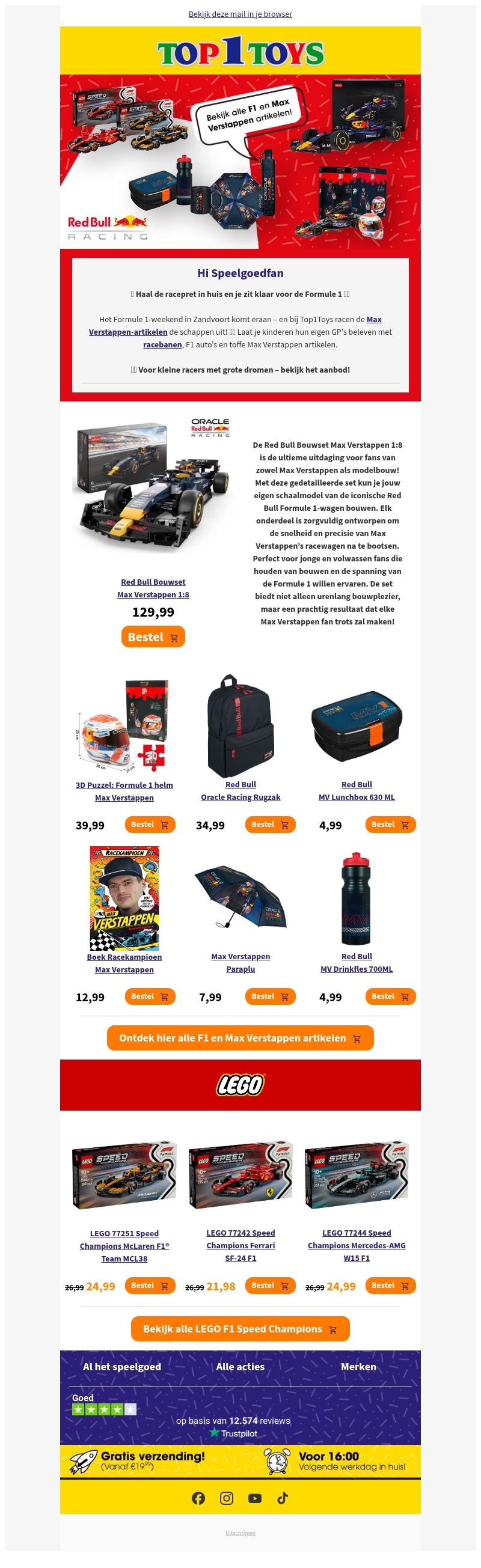Order the LEGO 77244 Mercedes-AMG W15
This screenshot has width=481, height=1568.
390,1285
